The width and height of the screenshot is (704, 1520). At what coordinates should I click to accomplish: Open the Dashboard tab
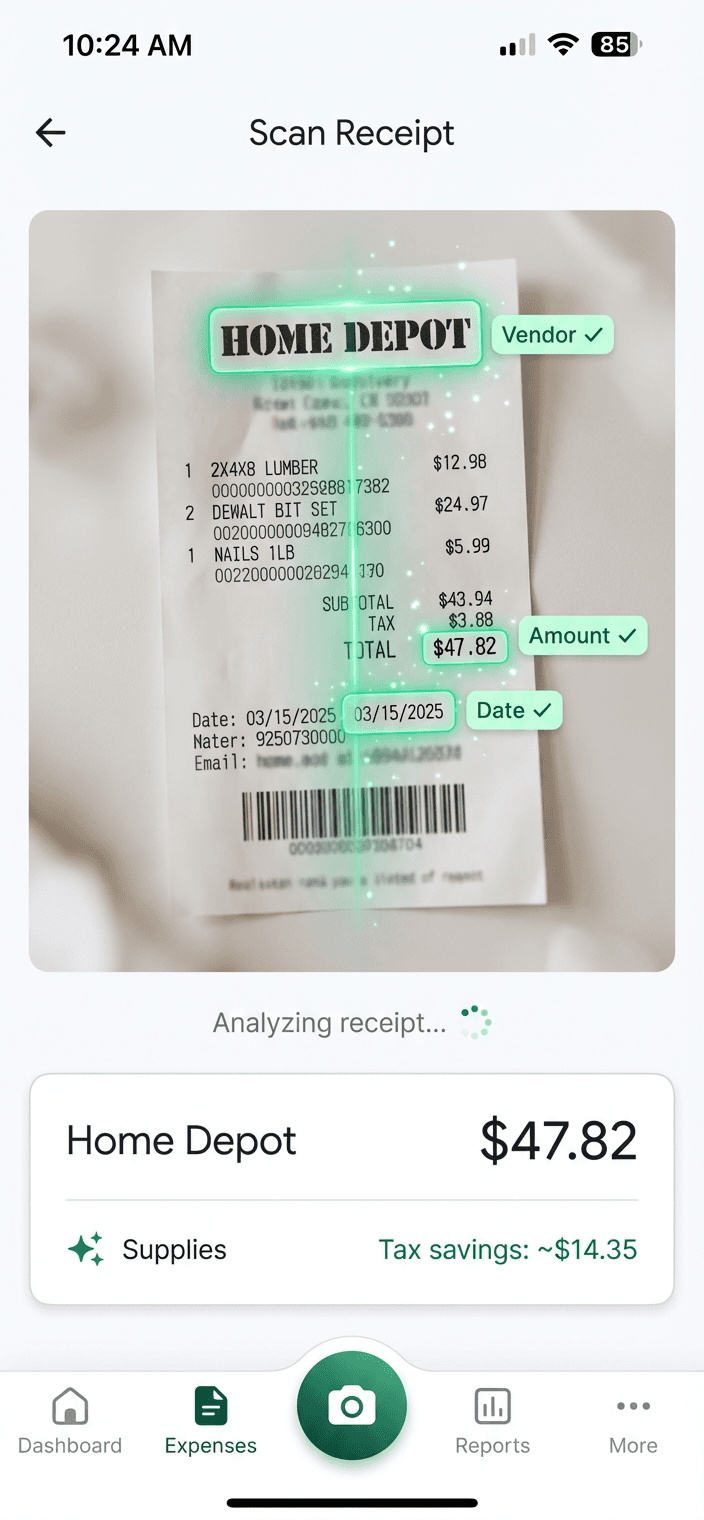70,1422
